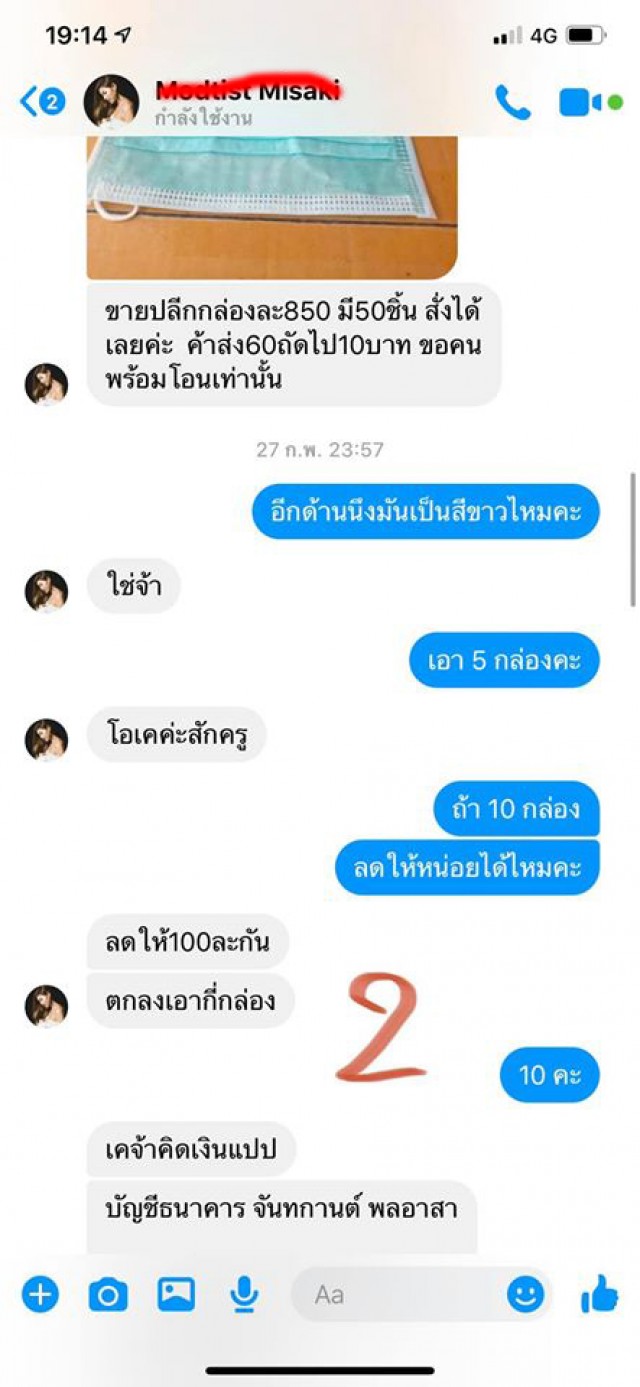
Task: Record a voice message with microphone
Action: click(x=243, y=1296)
